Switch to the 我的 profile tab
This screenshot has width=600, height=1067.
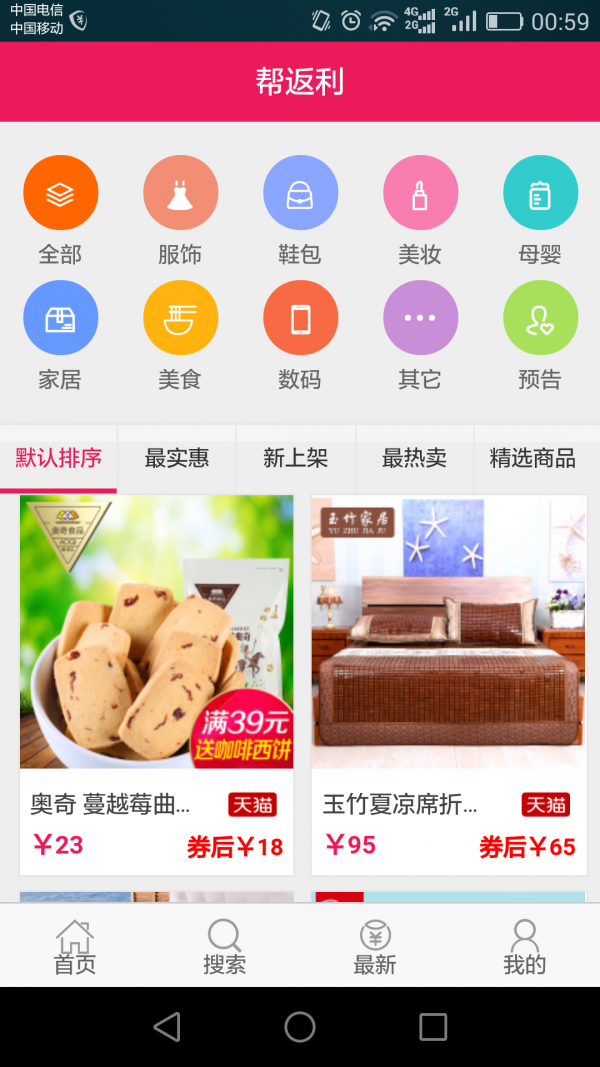click(524, 947)
